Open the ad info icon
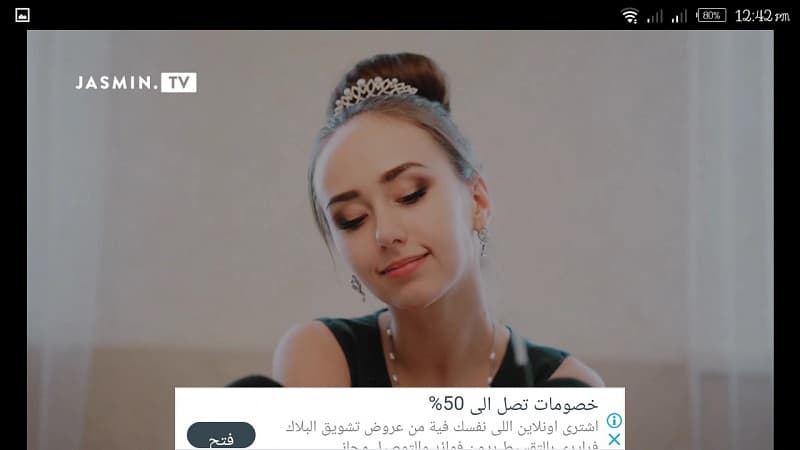The height and width of the screenshot is (450, 800). coord(615,421)
